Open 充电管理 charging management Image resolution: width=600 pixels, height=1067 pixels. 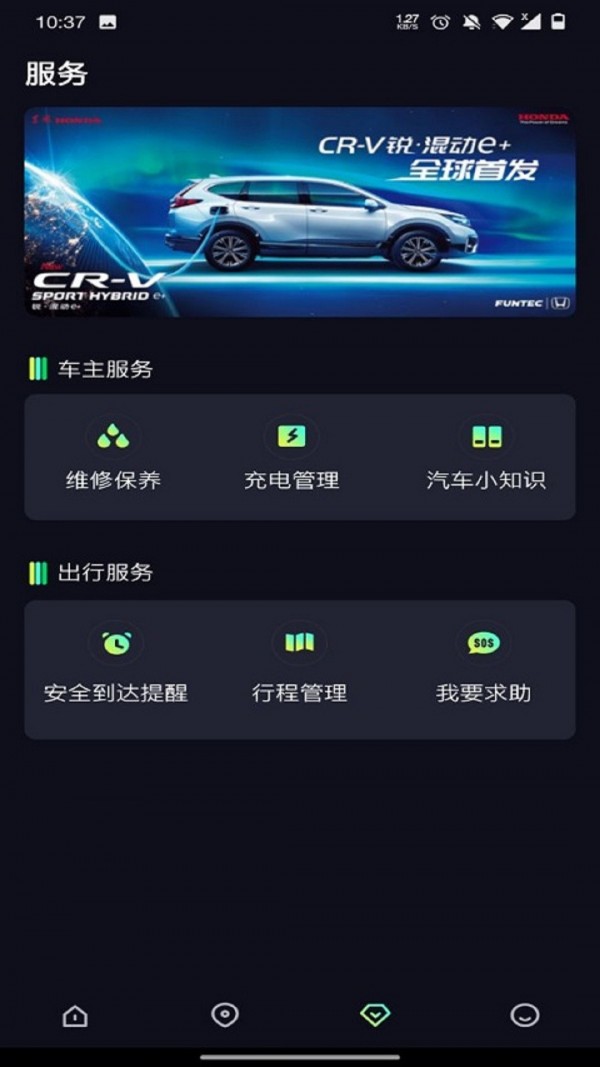pyautogui.click(x=291, y=456)
